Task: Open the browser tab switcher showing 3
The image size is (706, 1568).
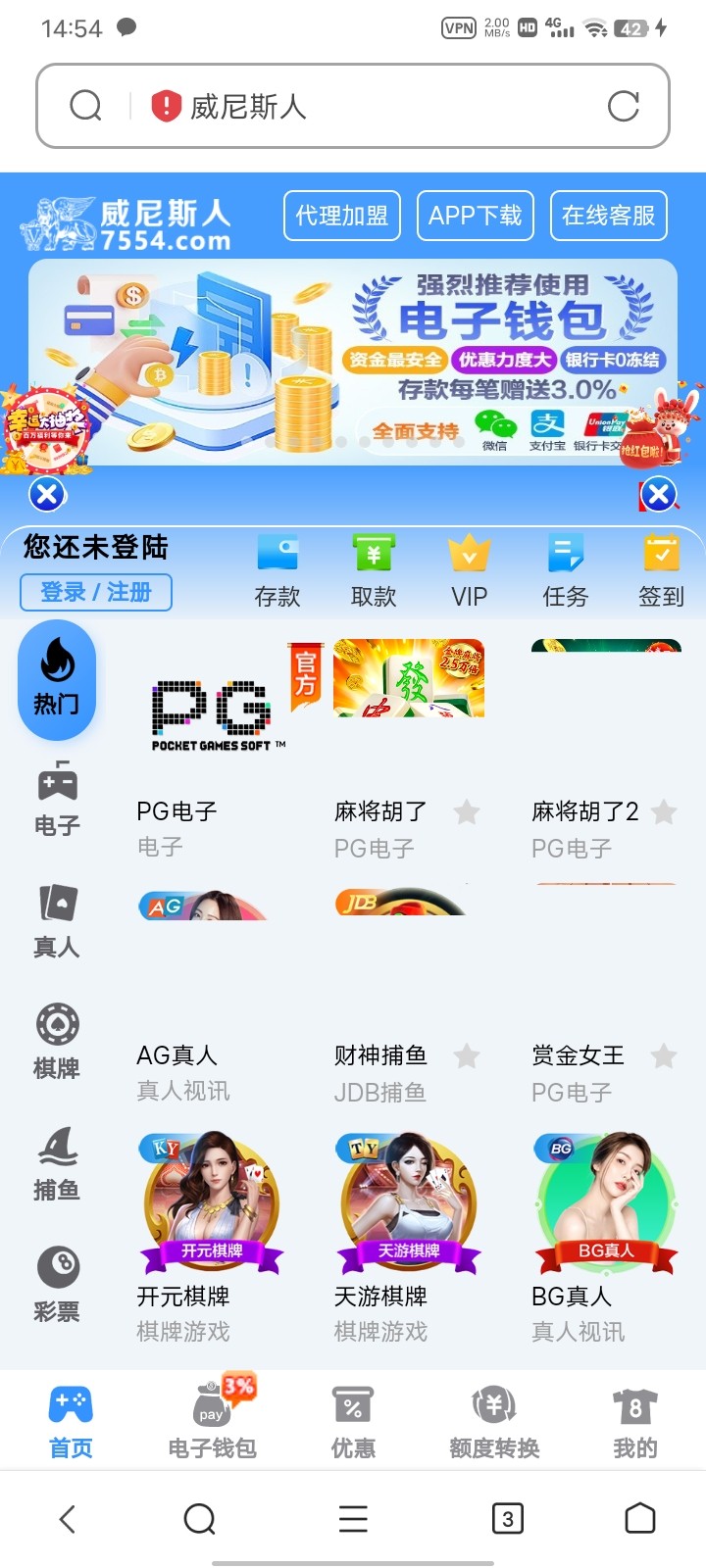Action: pos(507,1519)
